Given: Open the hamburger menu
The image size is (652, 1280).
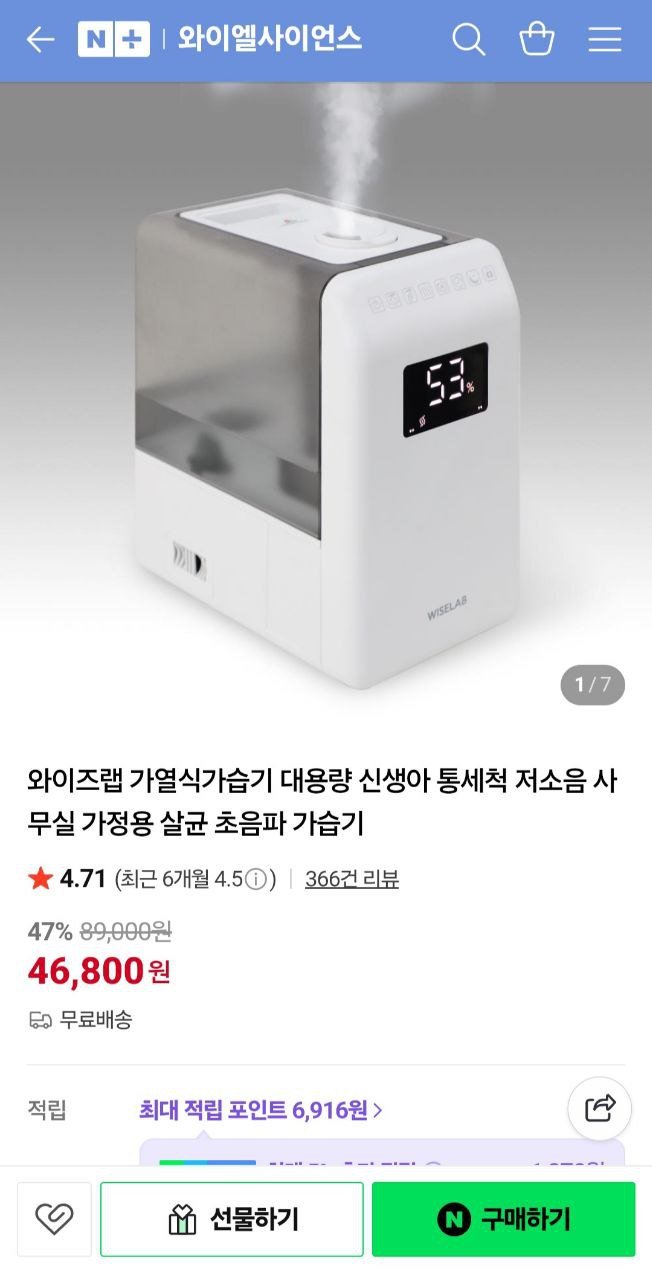Looking at the screenshot, I should point(605,40).
